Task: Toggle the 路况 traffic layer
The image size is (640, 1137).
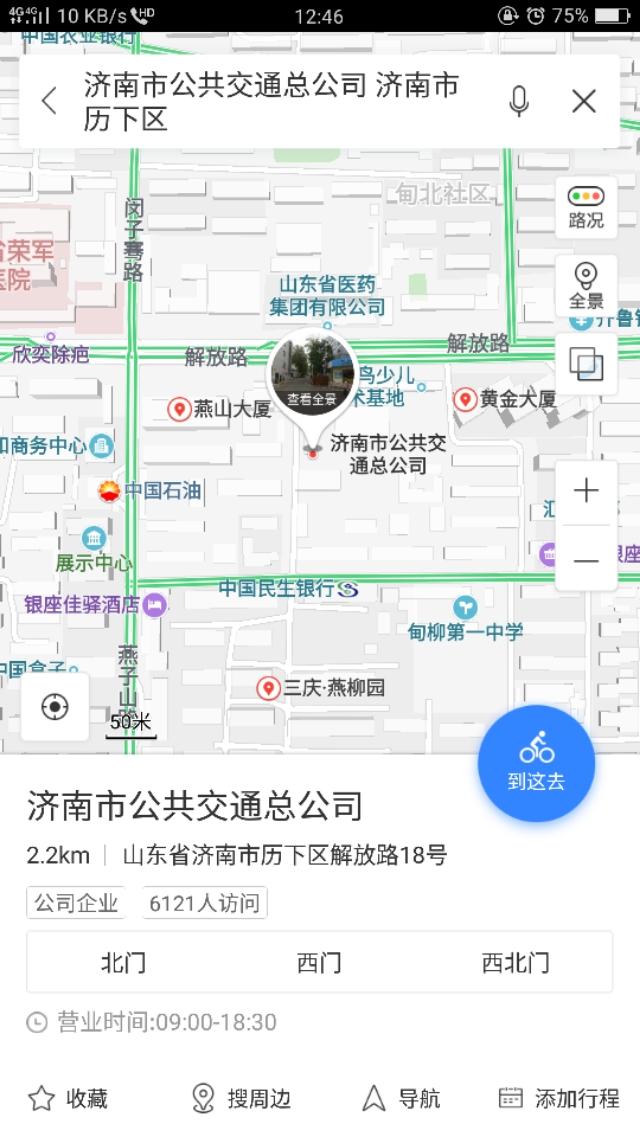Action: [586, 207]
